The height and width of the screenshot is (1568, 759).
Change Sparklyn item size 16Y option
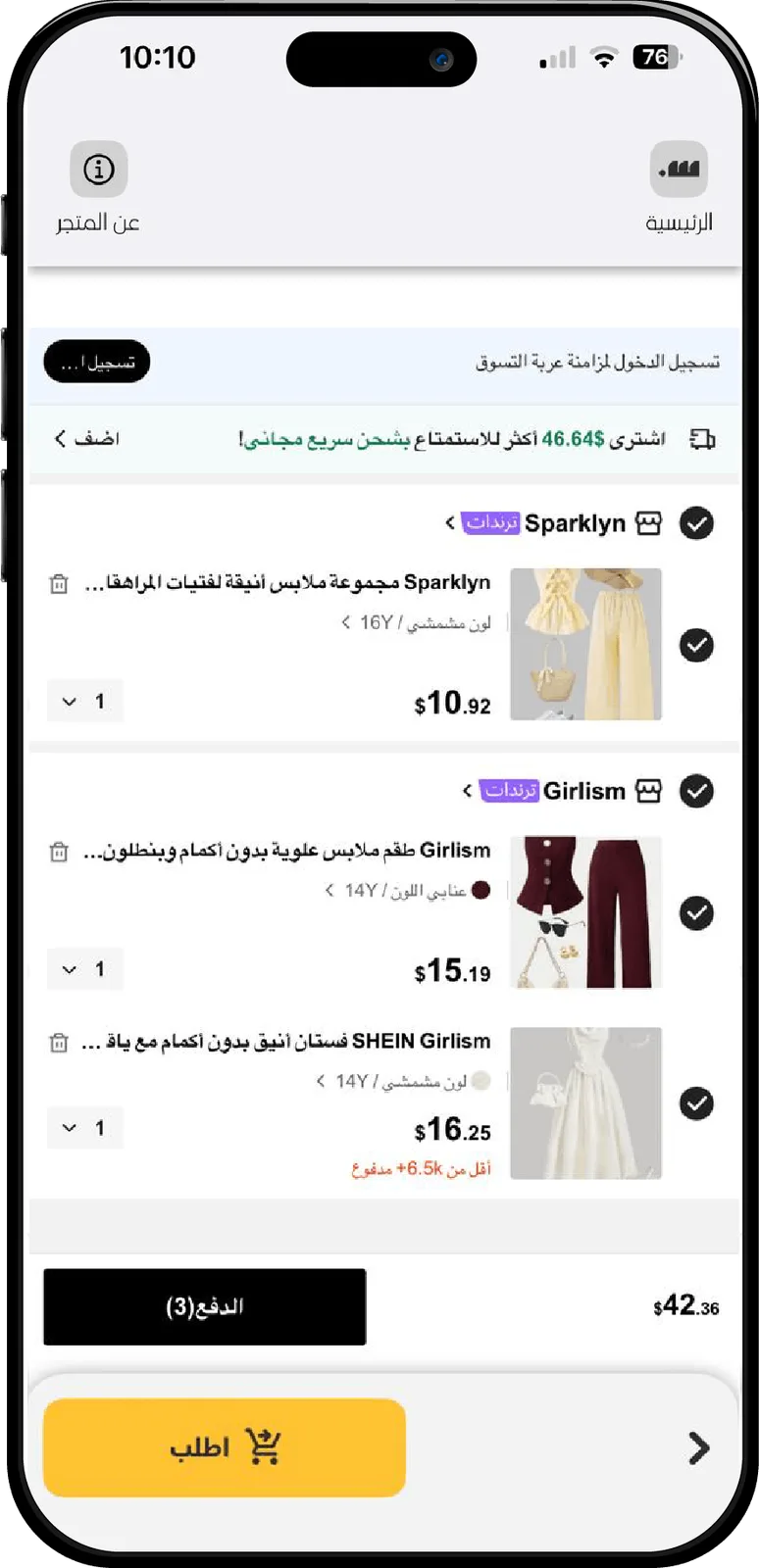click(416, 622)
